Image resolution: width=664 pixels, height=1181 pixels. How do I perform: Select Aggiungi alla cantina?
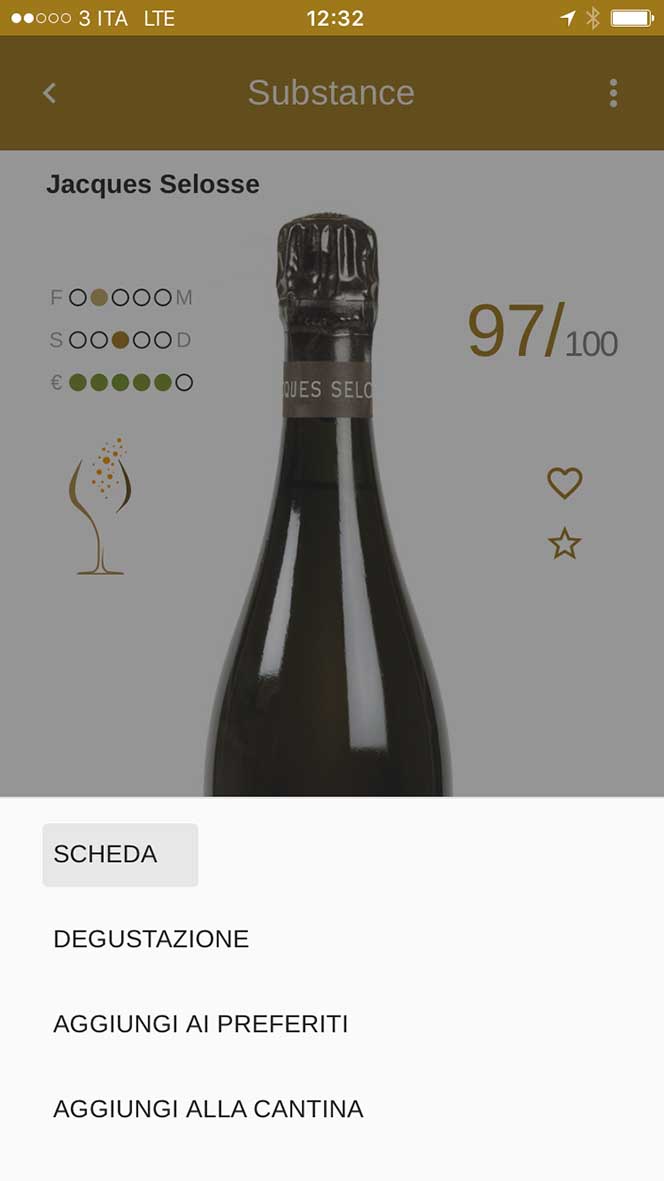coord(208,1109)
